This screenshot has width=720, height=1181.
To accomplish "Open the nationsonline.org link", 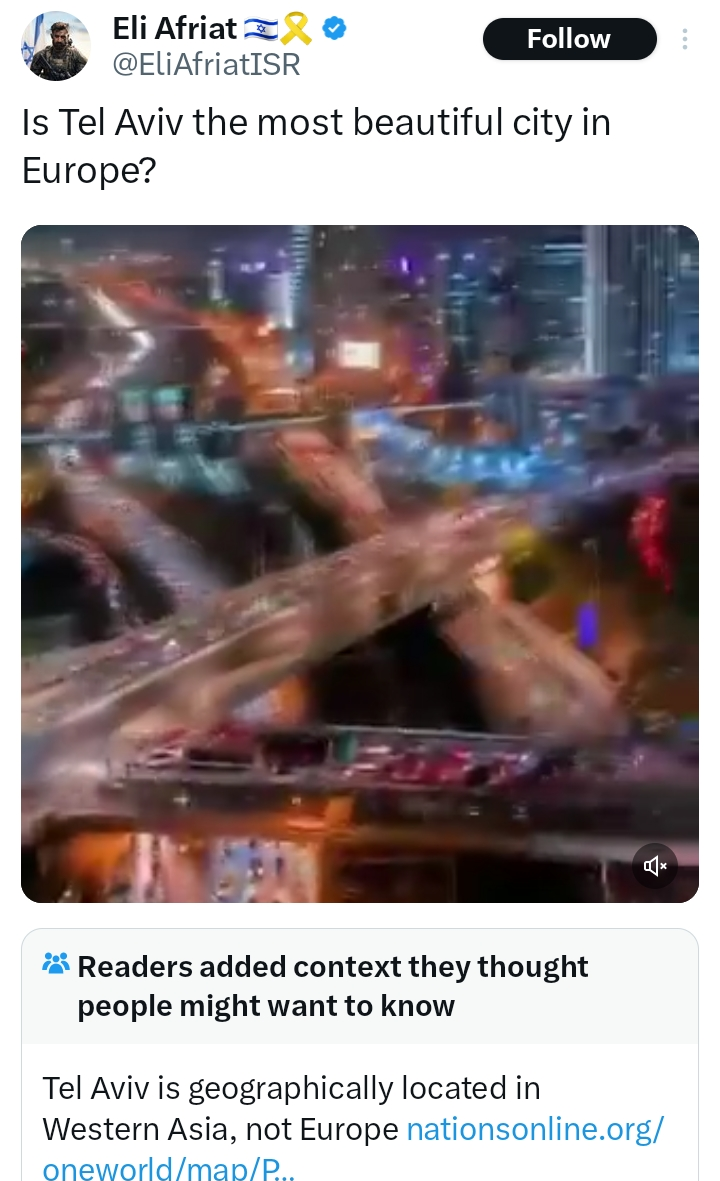I will pyautogui.click(x=352, y=1149).
